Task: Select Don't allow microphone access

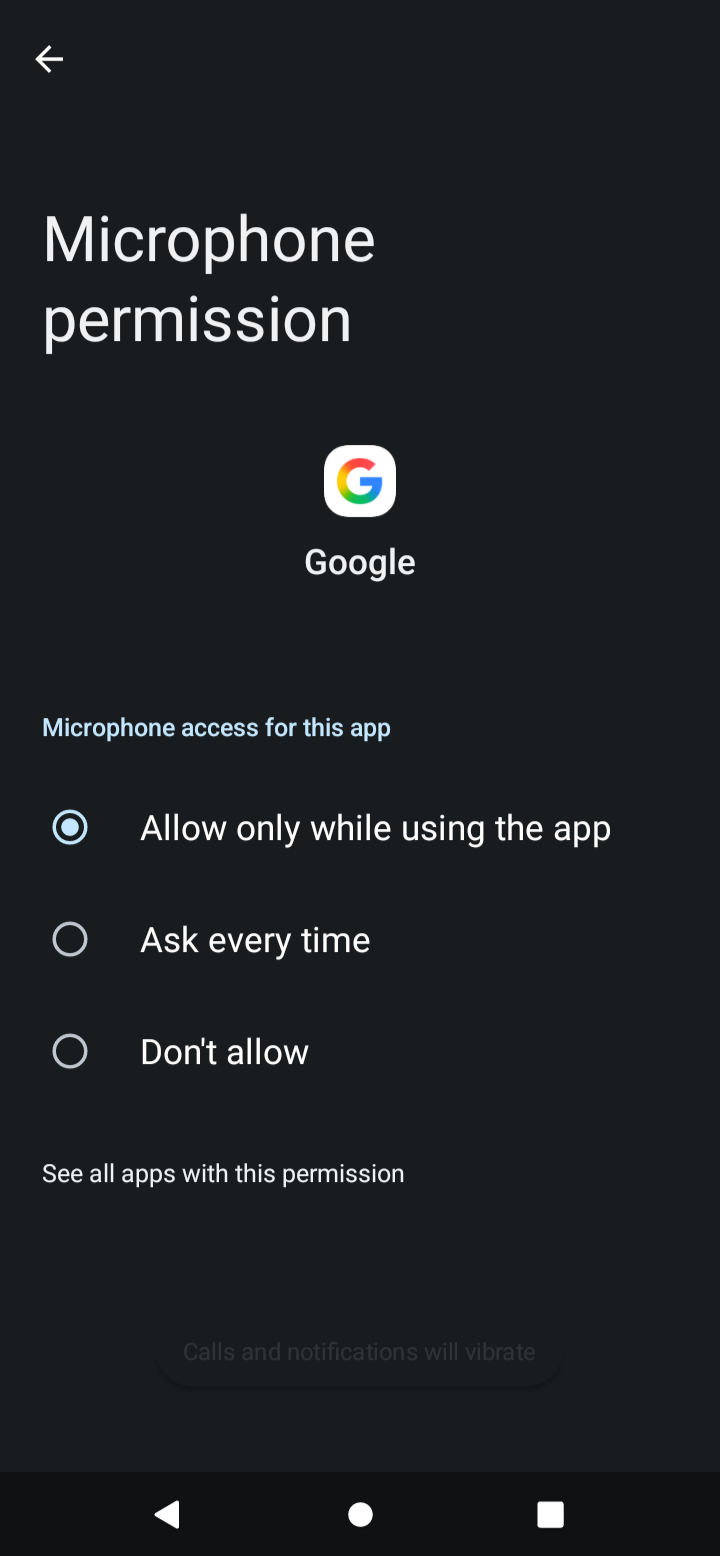Action: pos(70,1052)
